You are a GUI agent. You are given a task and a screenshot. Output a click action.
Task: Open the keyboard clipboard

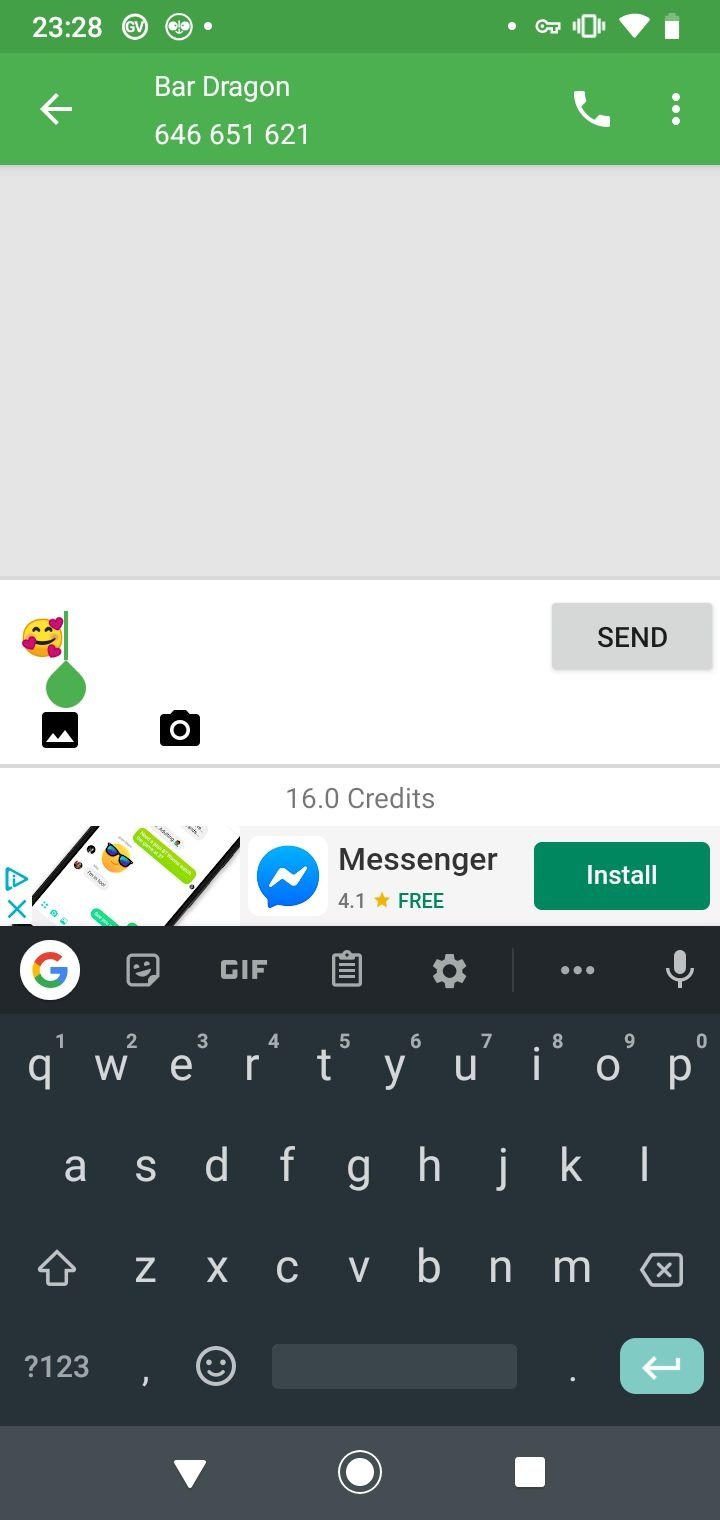point(346,969)
